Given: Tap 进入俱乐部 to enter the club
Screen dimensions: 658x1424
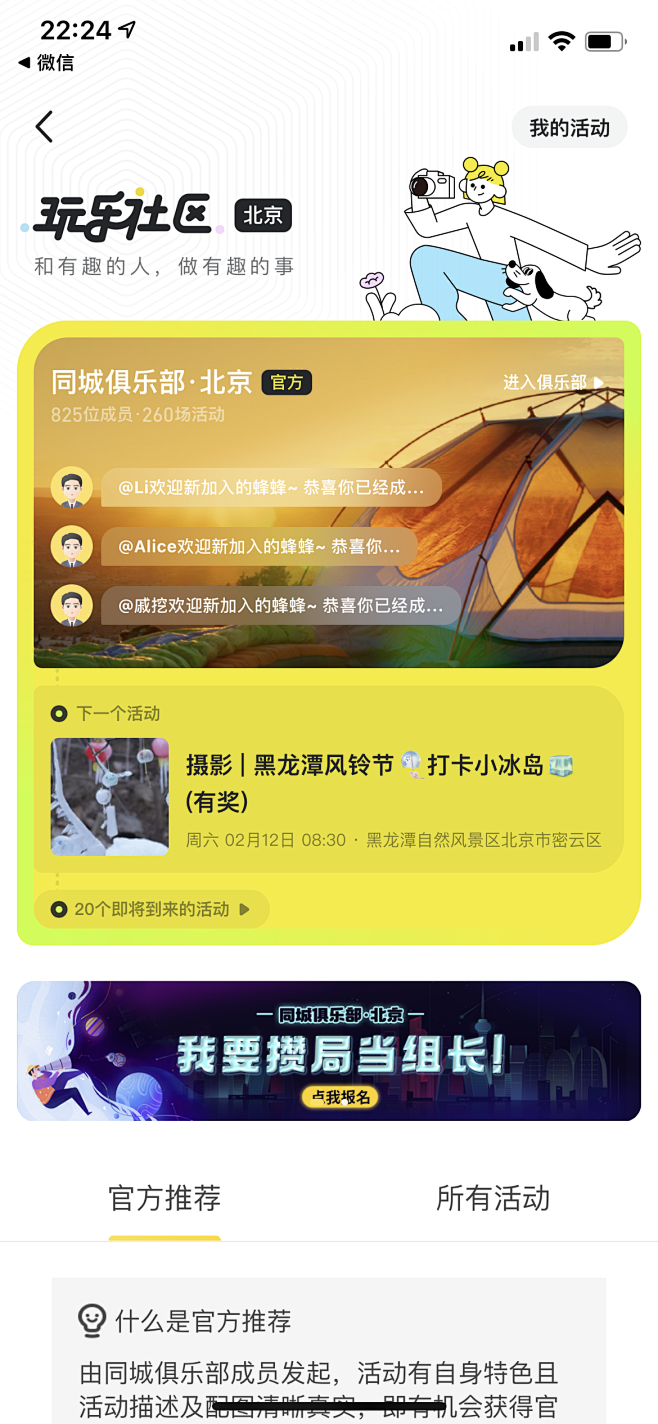Looking at the screenshot, I should click(x=554, y=383).
